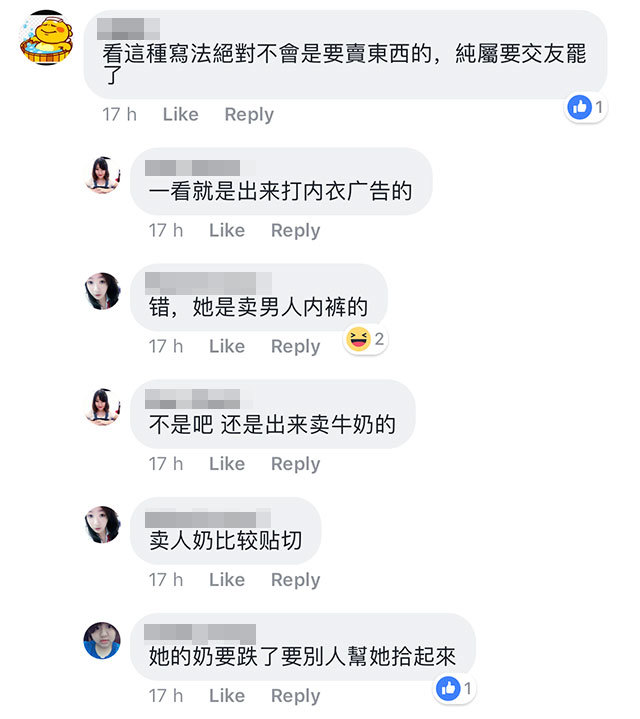Like the comment 错，她是卖男人内裤的
This screenshot has height=719, width=640.
226,346
